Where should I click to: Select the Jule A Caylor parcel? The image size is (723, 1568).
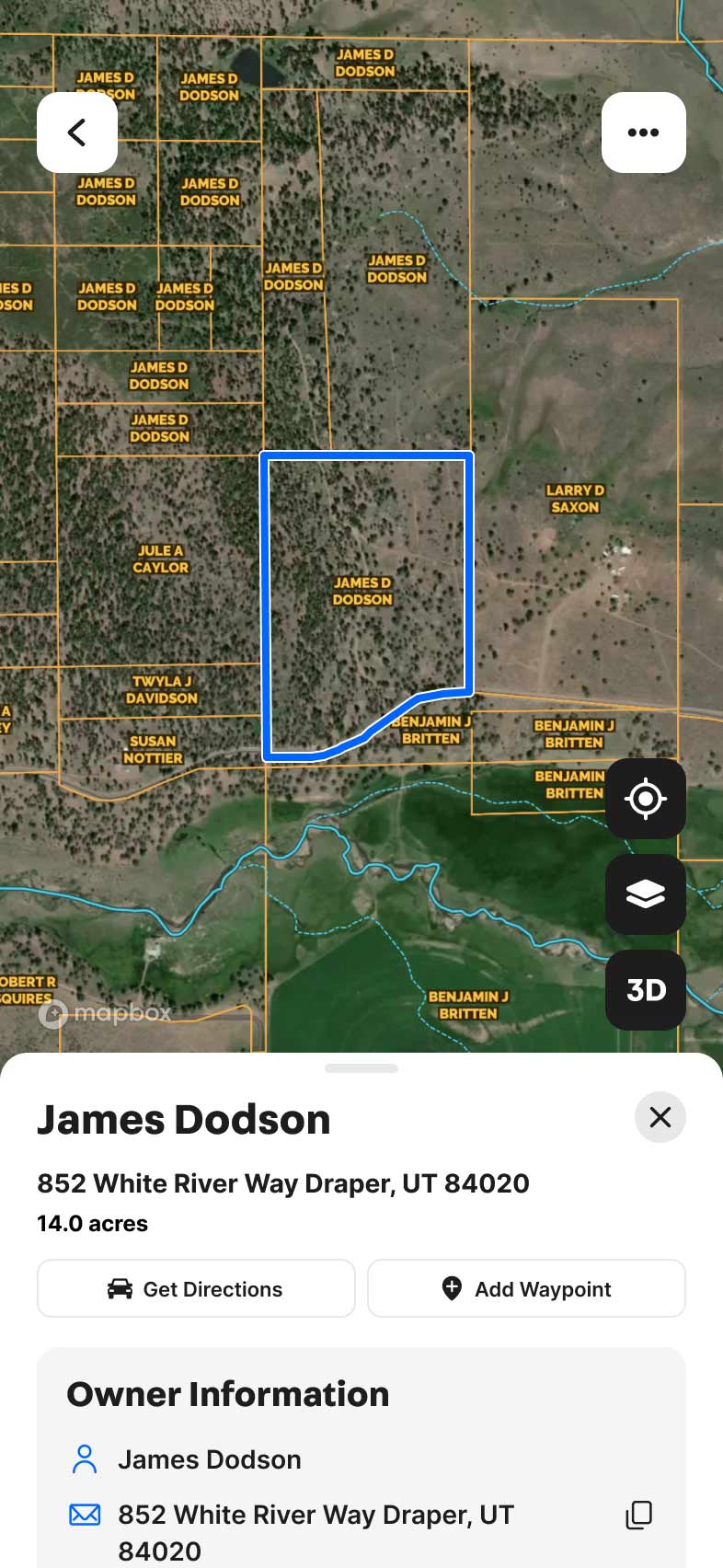(160, 559)
